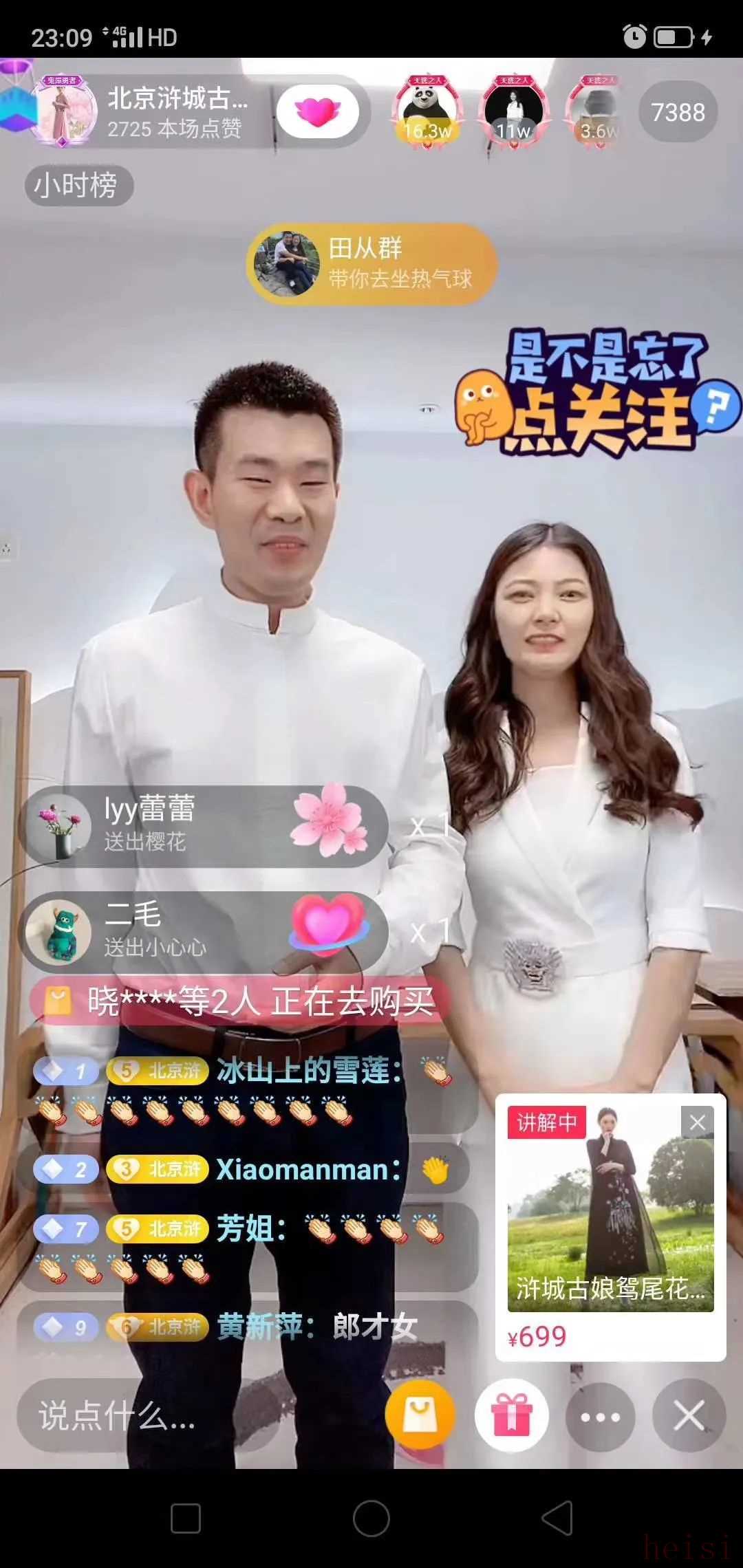Viewport: 743px width, 1568px height.
Task: Send a gift with the gift icon
Action: click(511, 1415)
